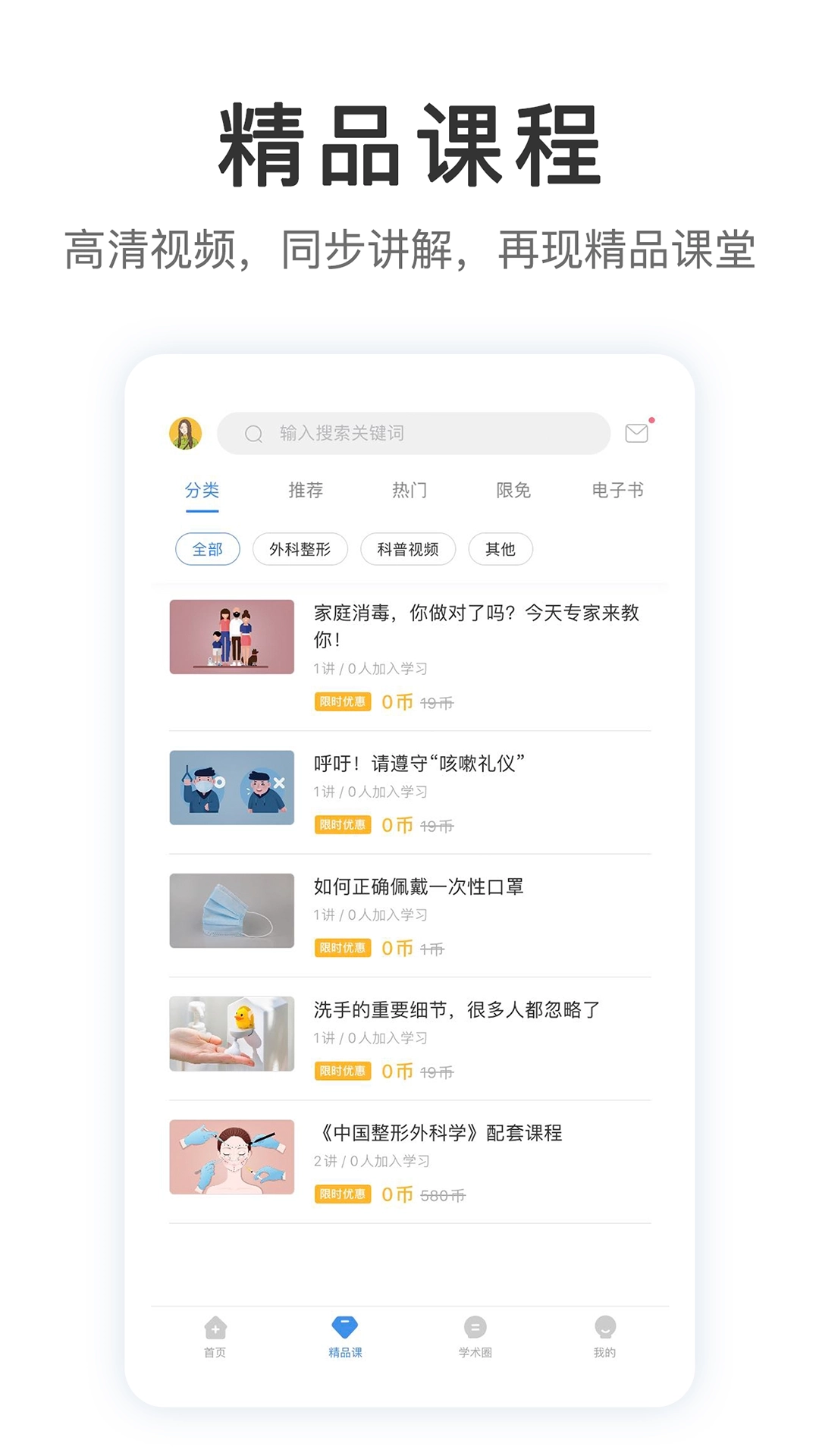Select the 全部 filter chip
Viewport: 819px width, 1456px height.
(x=208, y=549)
